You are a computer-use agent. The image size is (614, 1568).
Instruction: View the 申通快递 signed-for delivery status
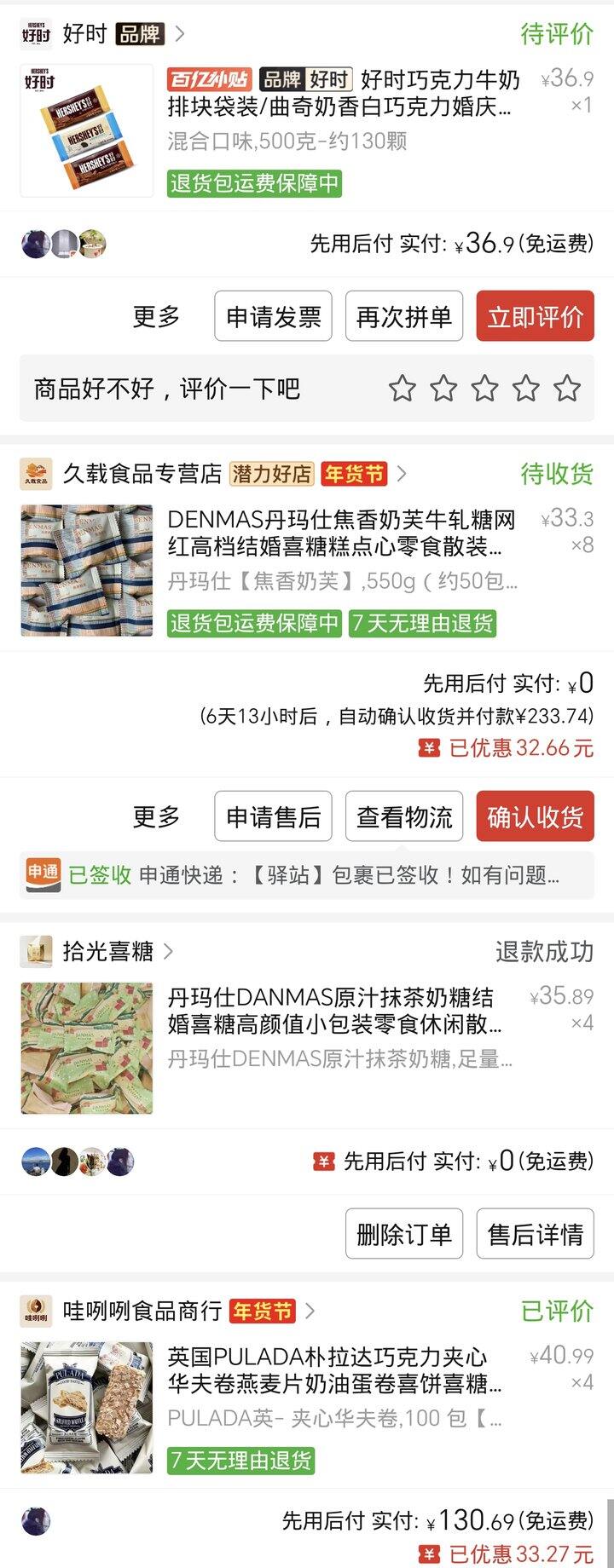307,875
